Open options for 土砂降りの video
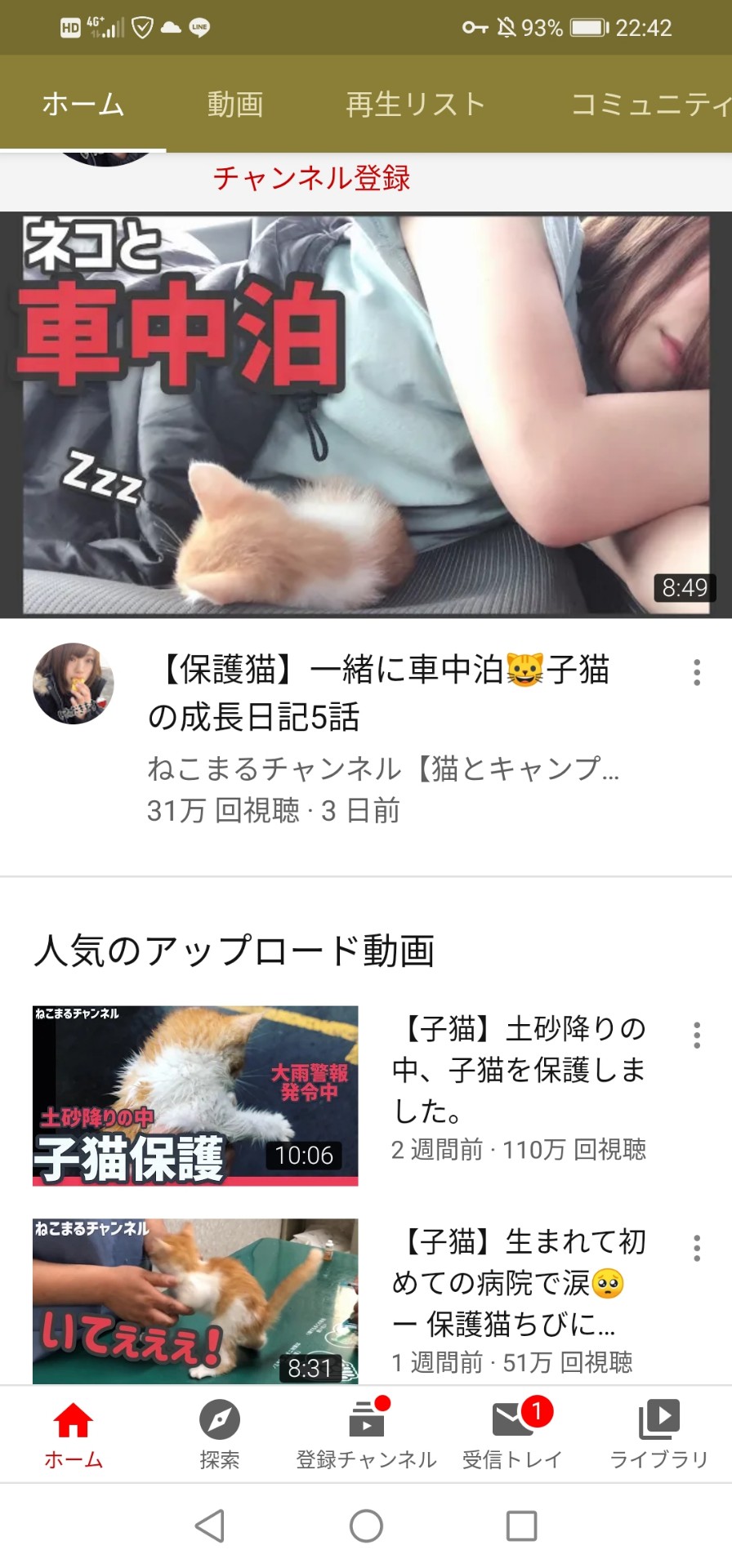Viewport: 732px width, 1568px height. [697, 1035]
